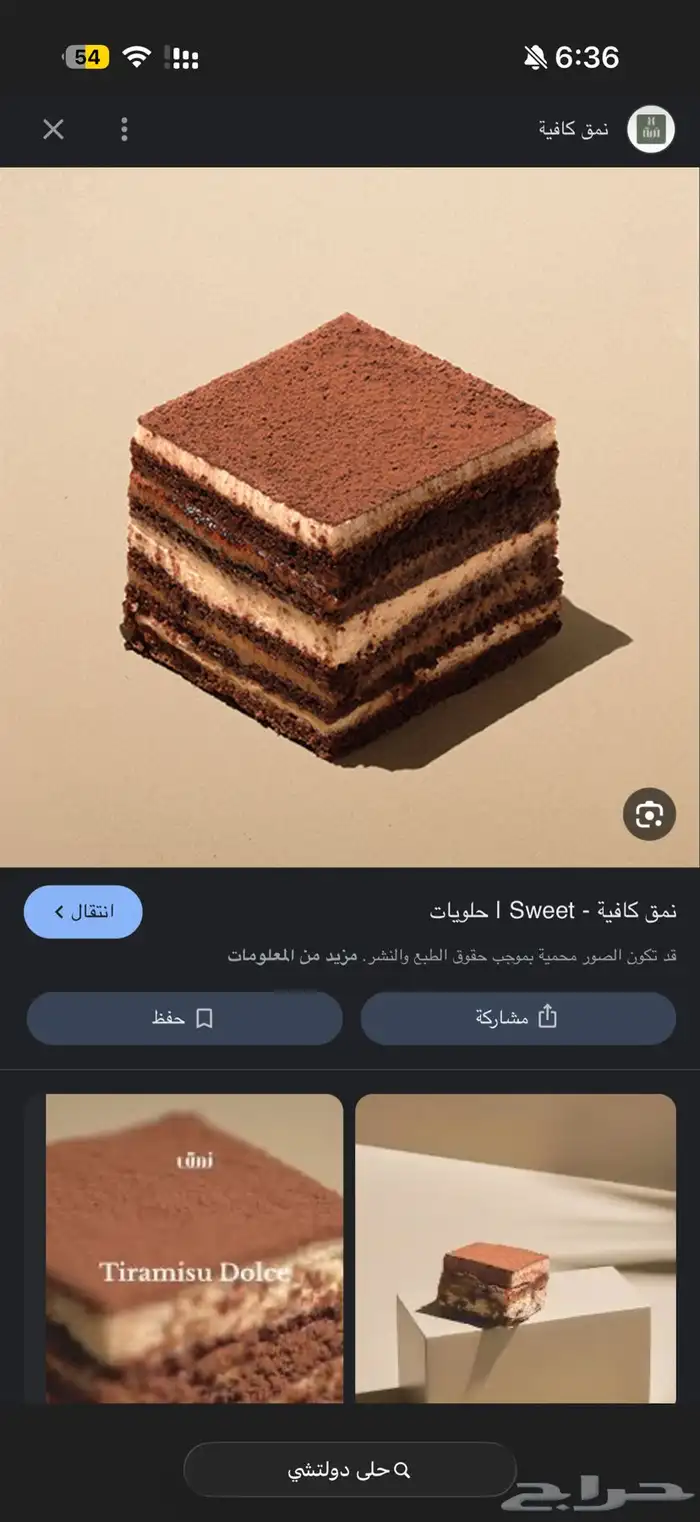Open the three-dot overflow menu
The width and height of the screenshot is (700, 1522).
coord(124,129)
